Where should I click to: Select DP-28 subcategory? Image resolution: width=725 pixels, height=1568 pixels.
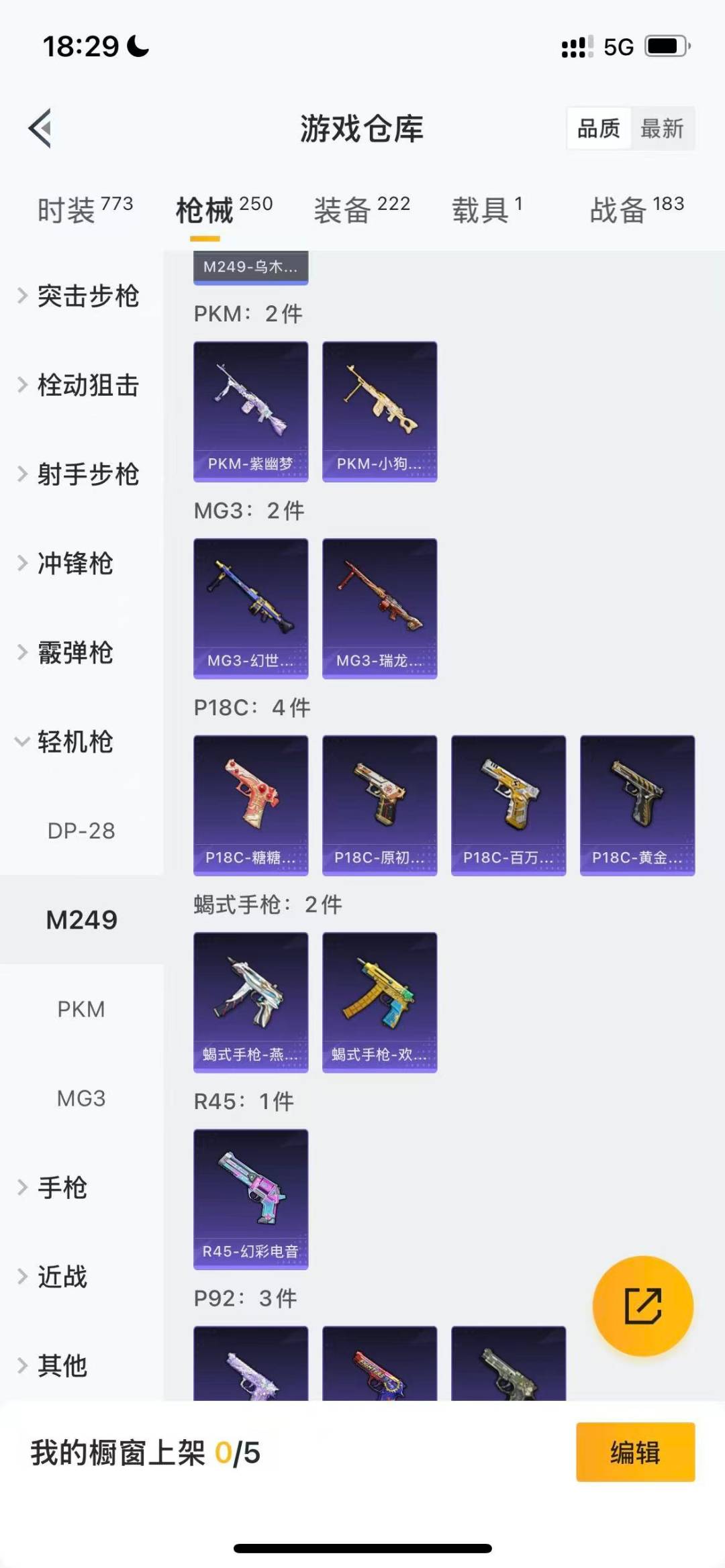click(82, 831)
